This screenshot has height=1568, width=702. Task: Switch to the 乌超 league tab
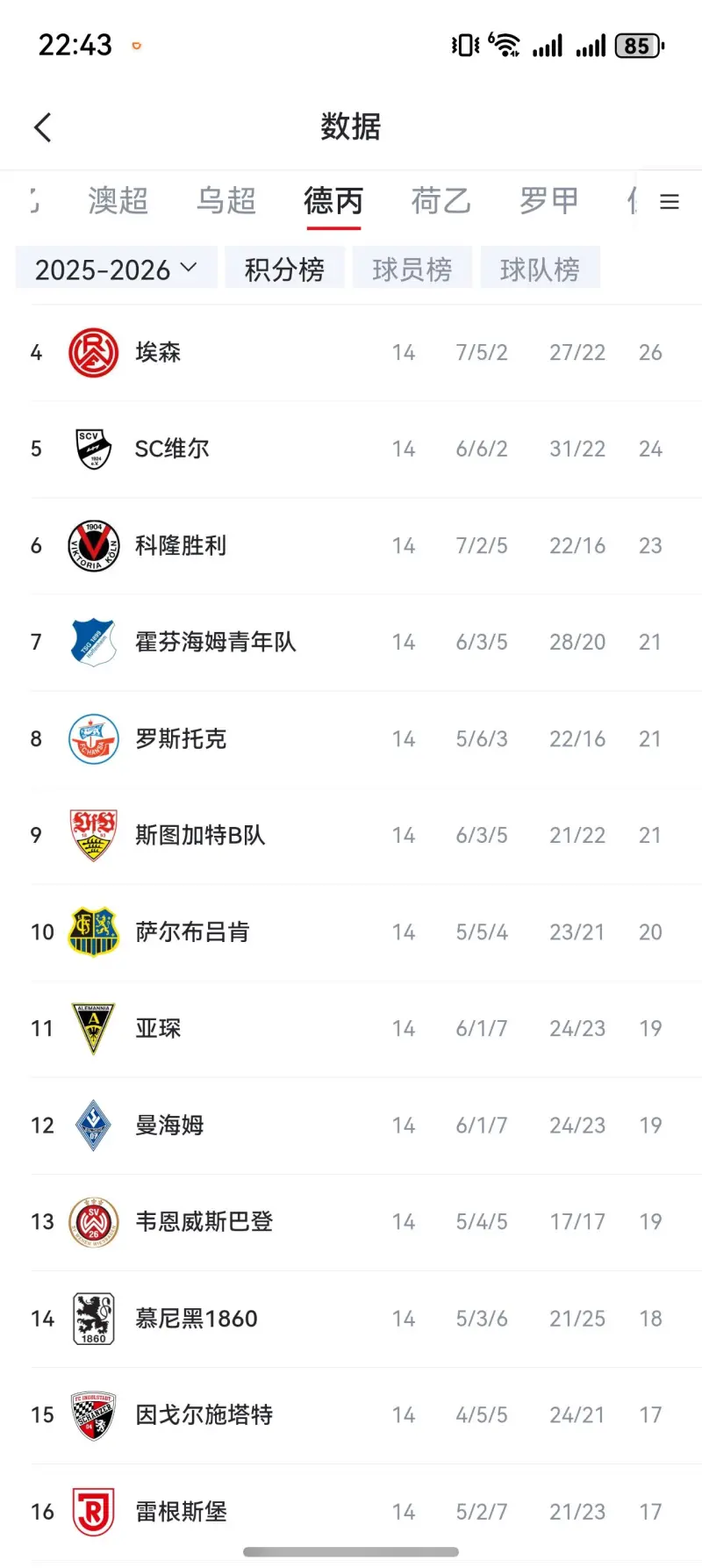click(x=226, y=201)
